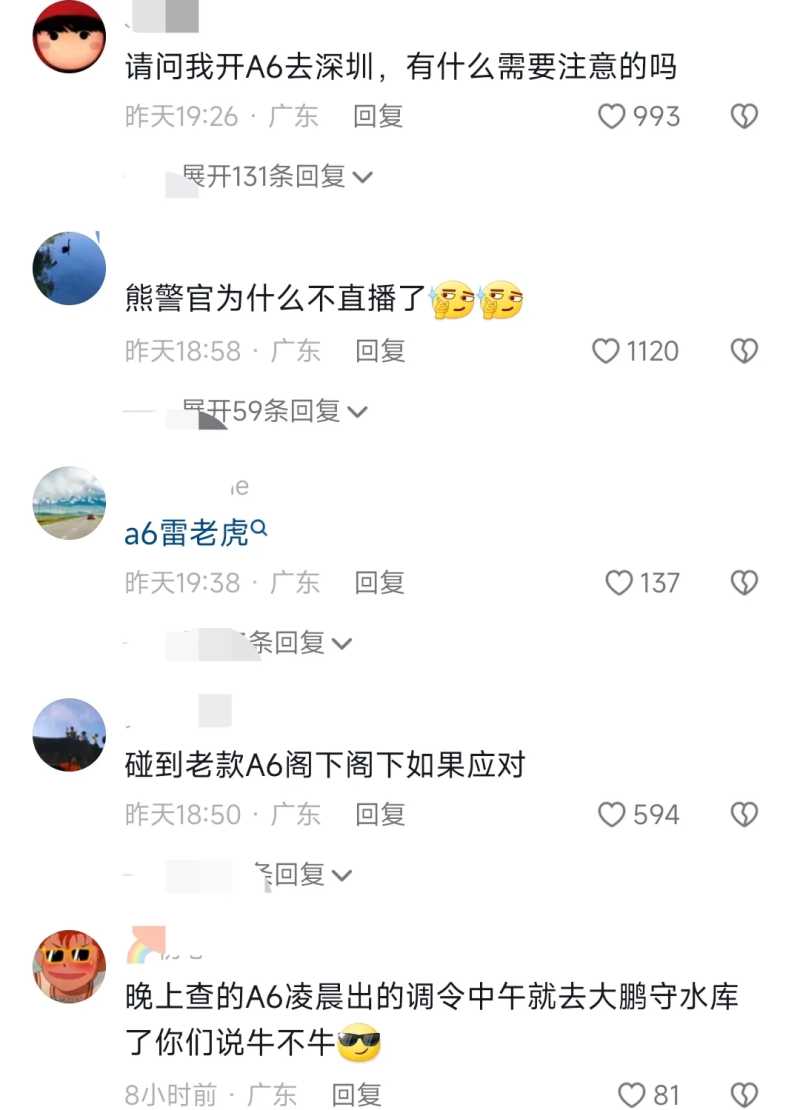Expand the 59 replies
Screen dimensions: 800x1110
[276, 411]
